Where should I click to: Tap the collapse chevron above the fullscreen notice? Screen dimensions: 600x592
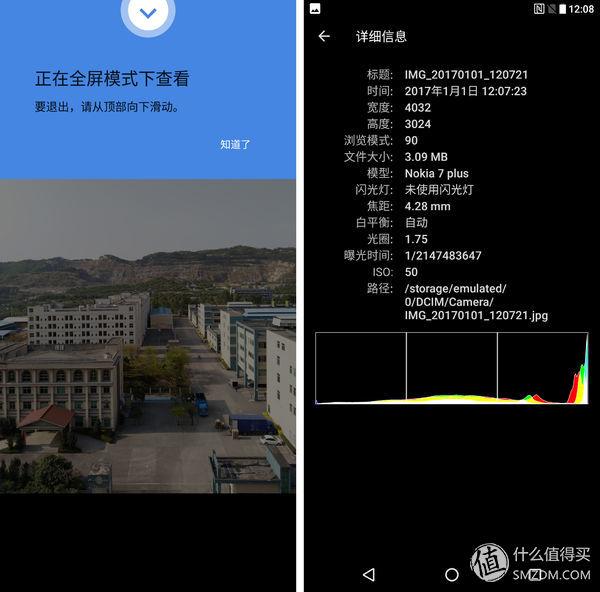[x=148, y=14]
